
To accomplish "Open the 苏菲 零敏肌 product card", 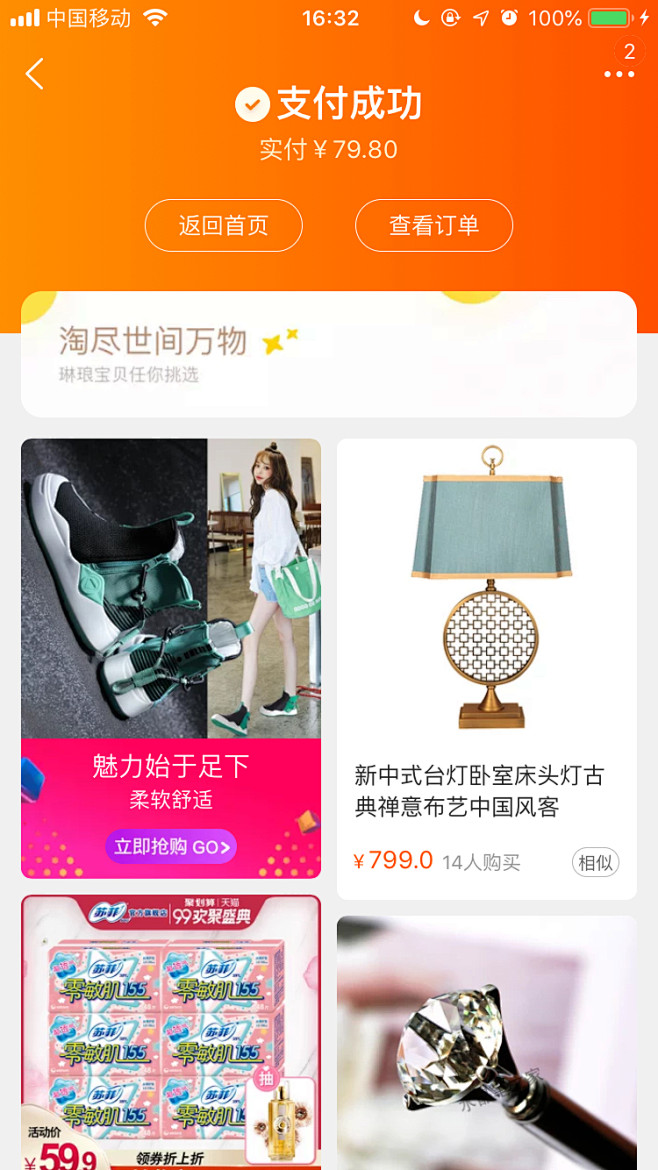I will tap(171, 1033).
